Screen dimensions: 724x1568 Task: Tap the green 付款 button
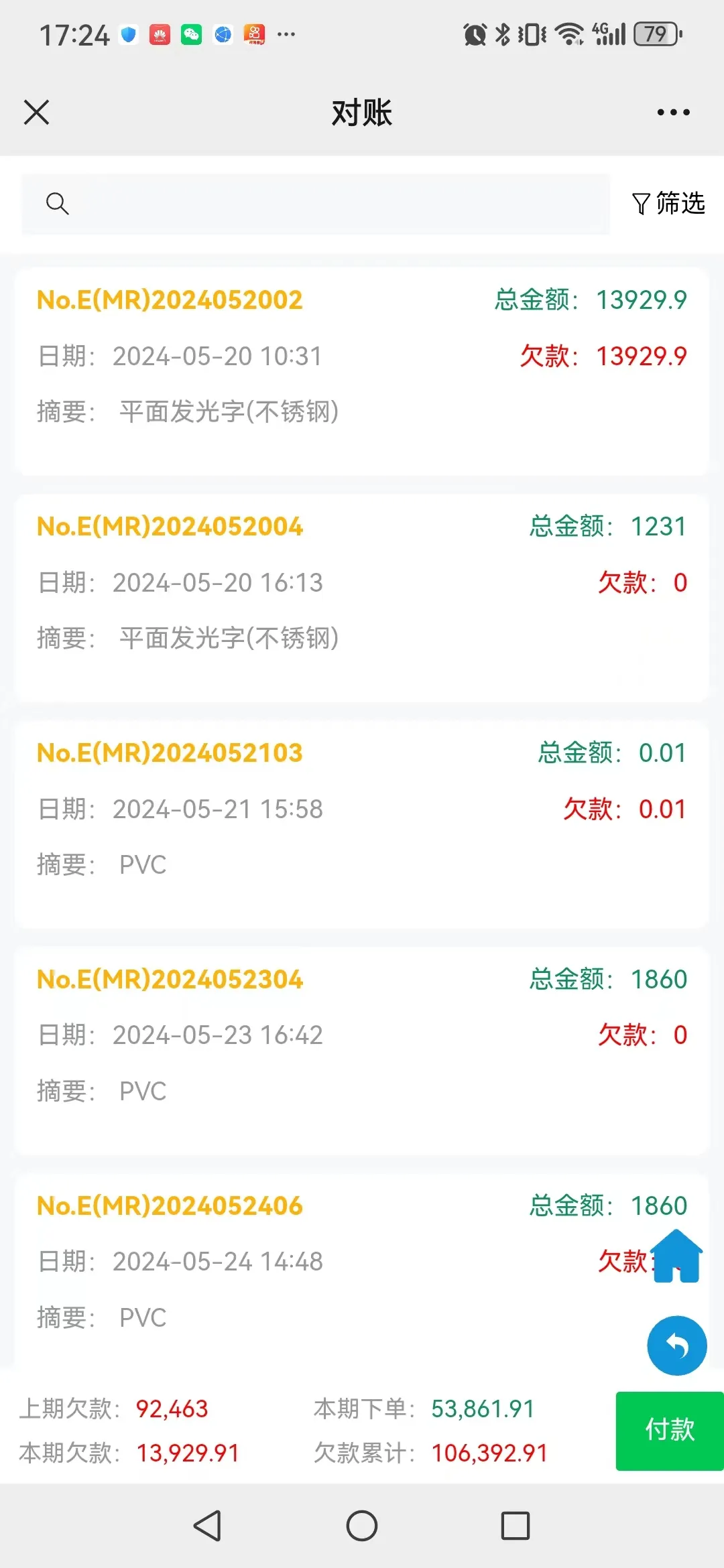tap(669, 1431)
